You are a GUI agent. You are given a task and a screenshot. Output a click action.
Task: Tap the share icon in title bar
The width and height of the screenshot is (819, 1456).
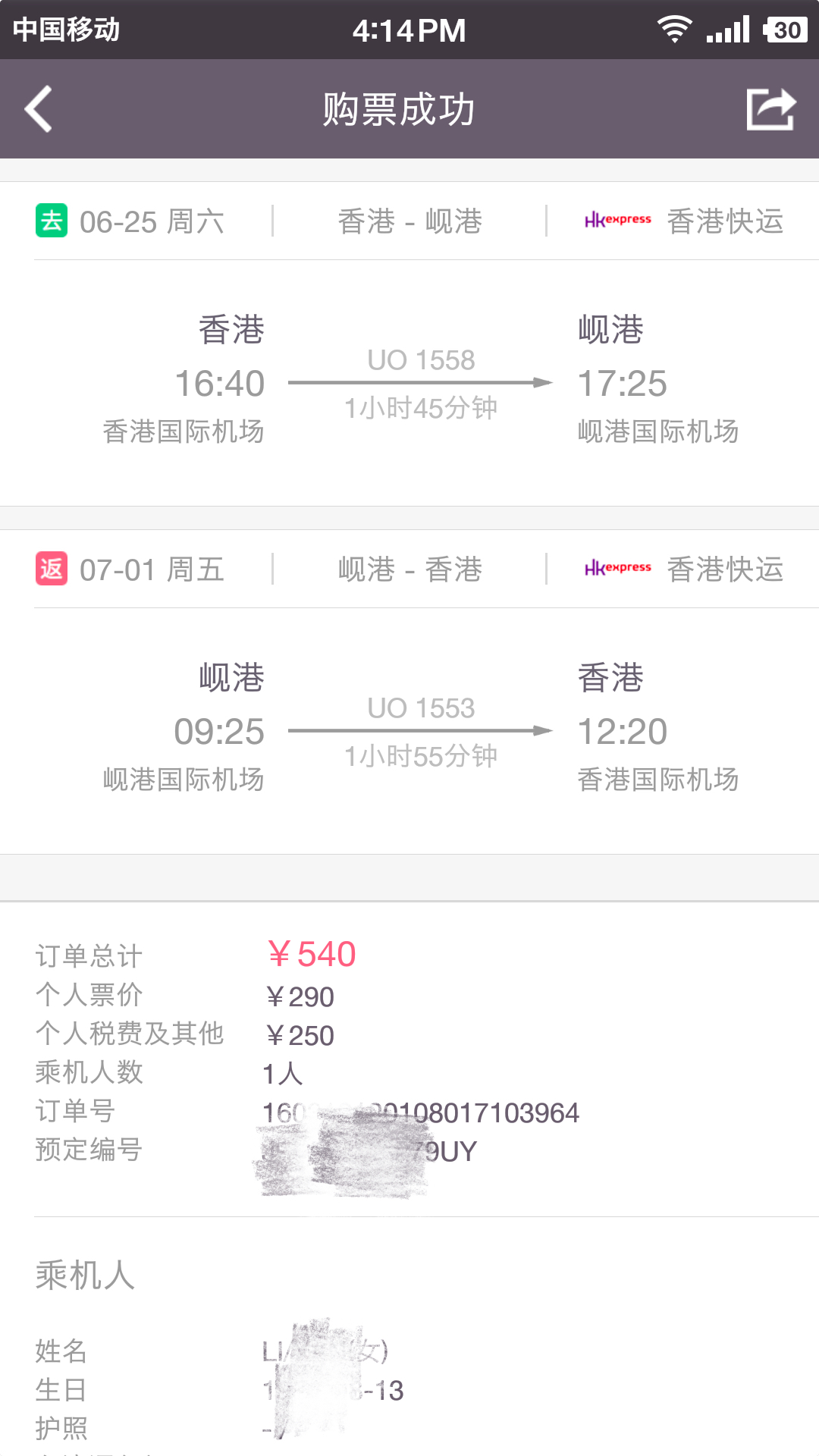pos(770,108)
